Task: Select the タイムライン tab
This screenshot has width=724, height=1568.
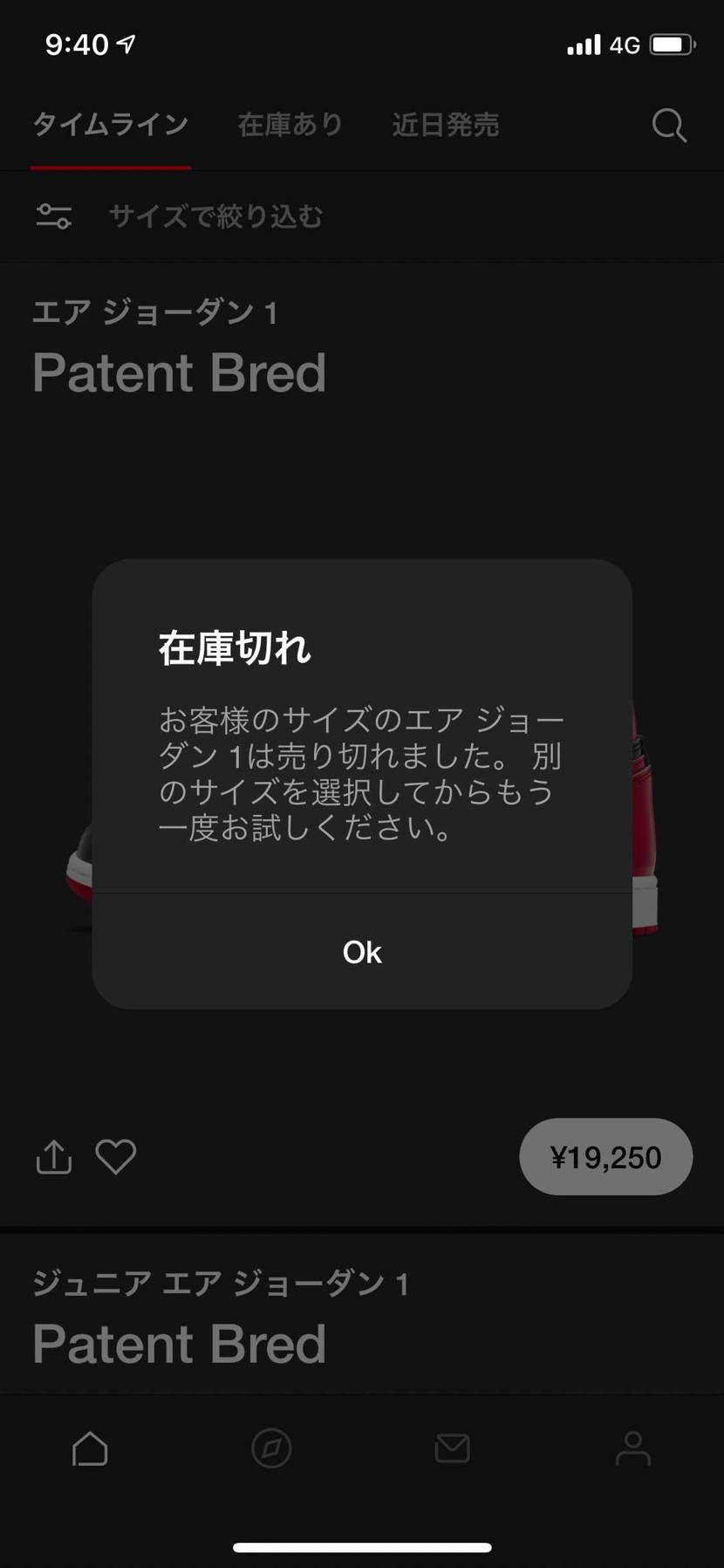Action: point(110,125)
